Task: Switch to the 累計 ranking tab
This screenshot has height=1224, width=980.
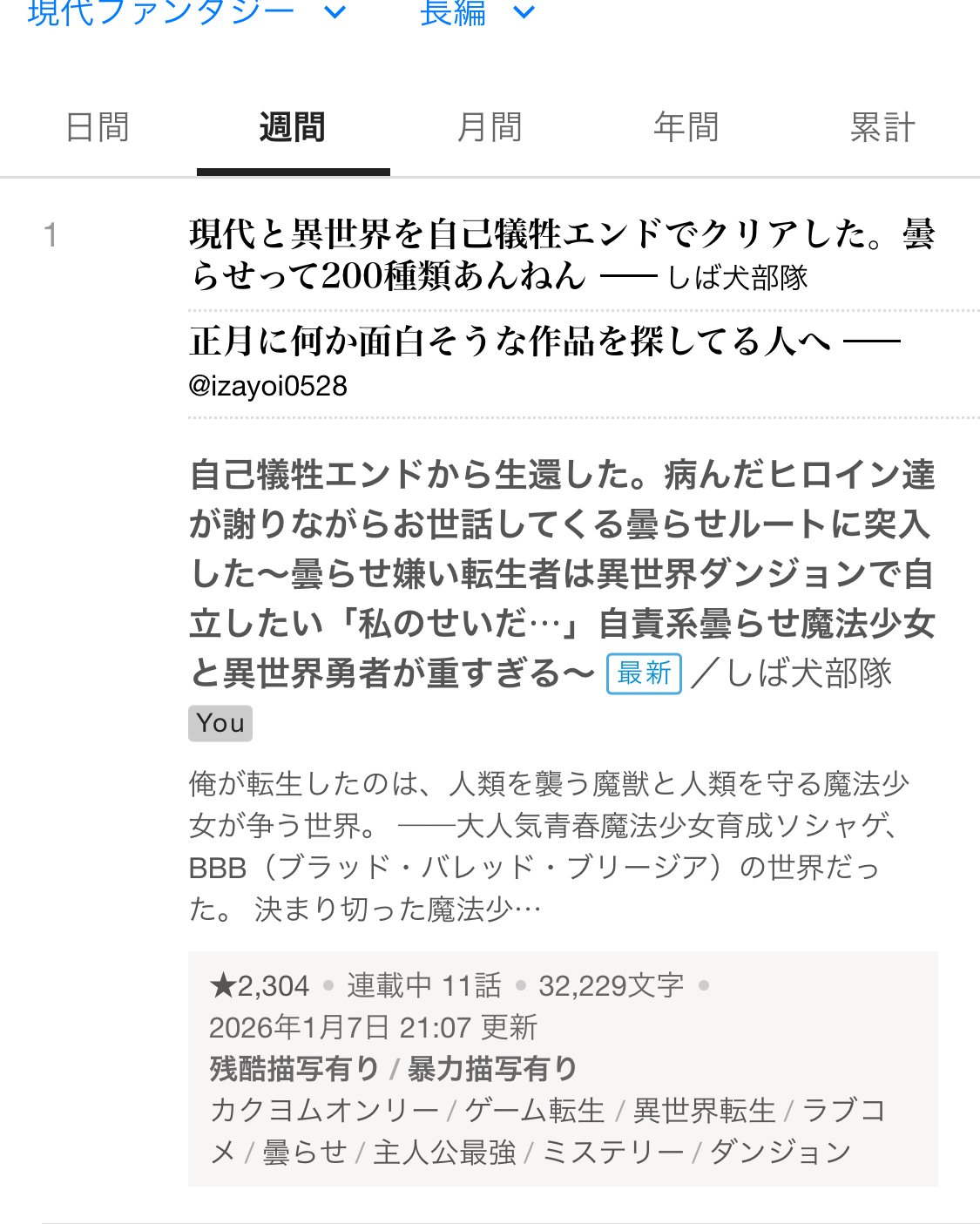Action: (882, 128)
